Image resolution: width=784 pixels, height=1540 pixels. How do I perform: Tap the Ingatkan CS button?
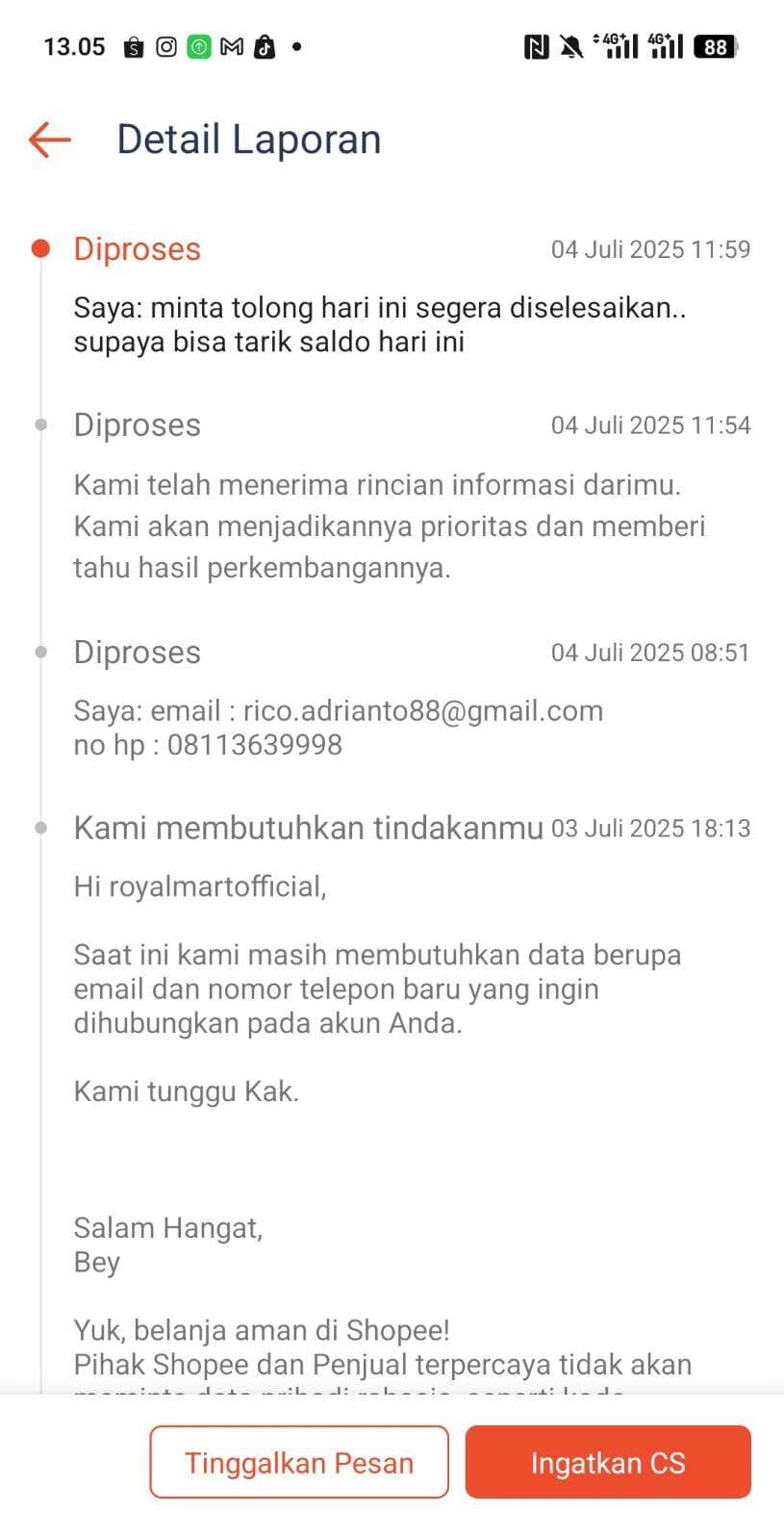tap(608, 1462)
